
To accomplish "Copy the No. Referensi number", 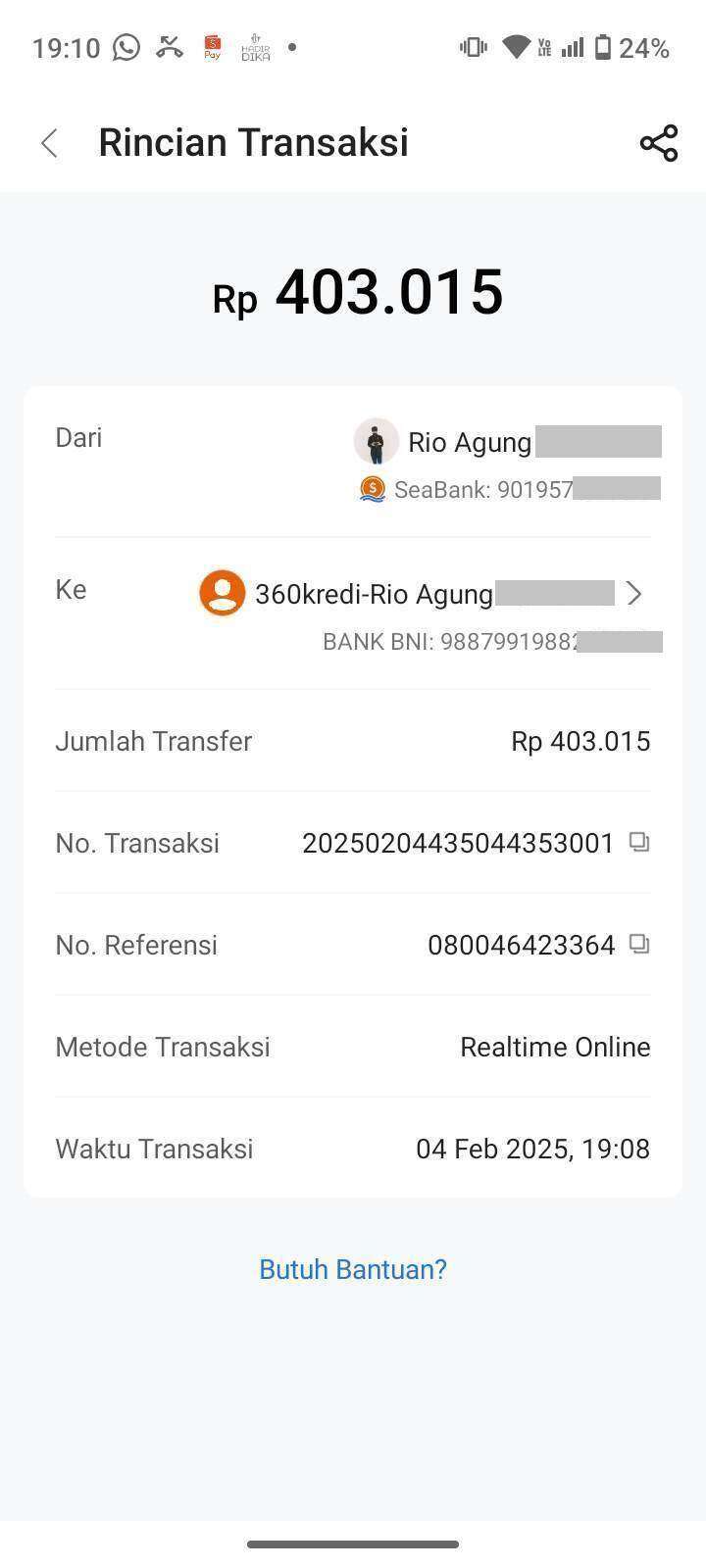I will (x=639, y=944).
